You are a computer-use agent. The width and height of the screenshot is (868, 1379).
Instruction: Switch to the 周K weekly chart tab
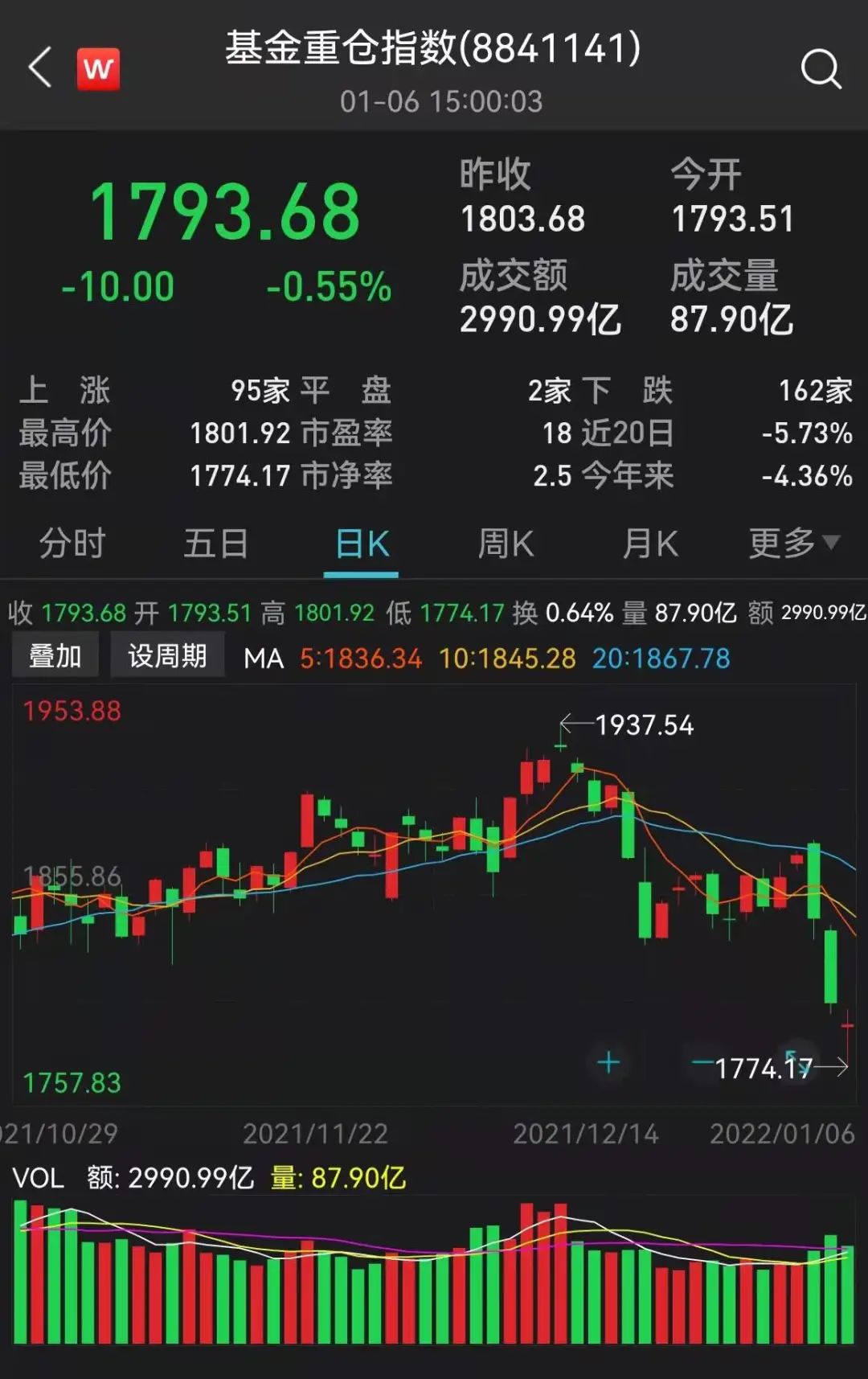505,544
